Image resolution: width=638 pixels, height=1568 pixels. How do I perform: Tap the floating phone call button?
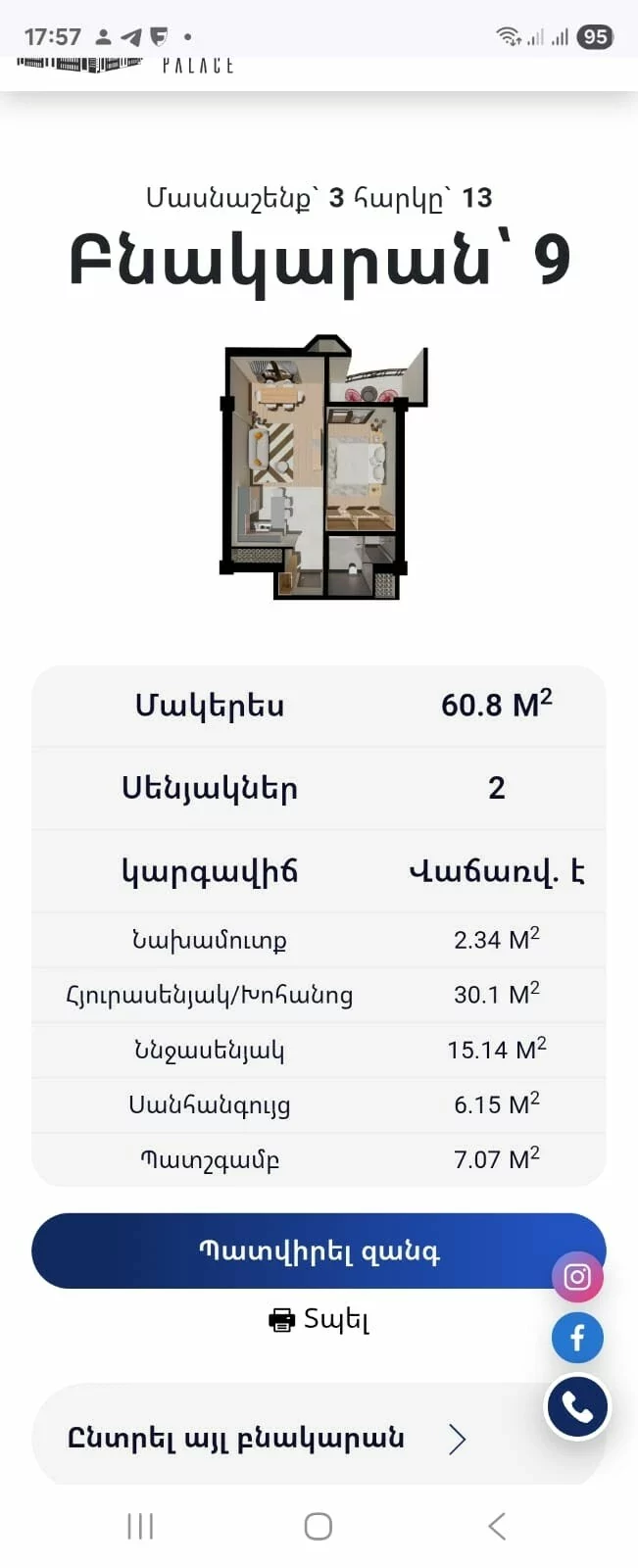[577, 1407]
